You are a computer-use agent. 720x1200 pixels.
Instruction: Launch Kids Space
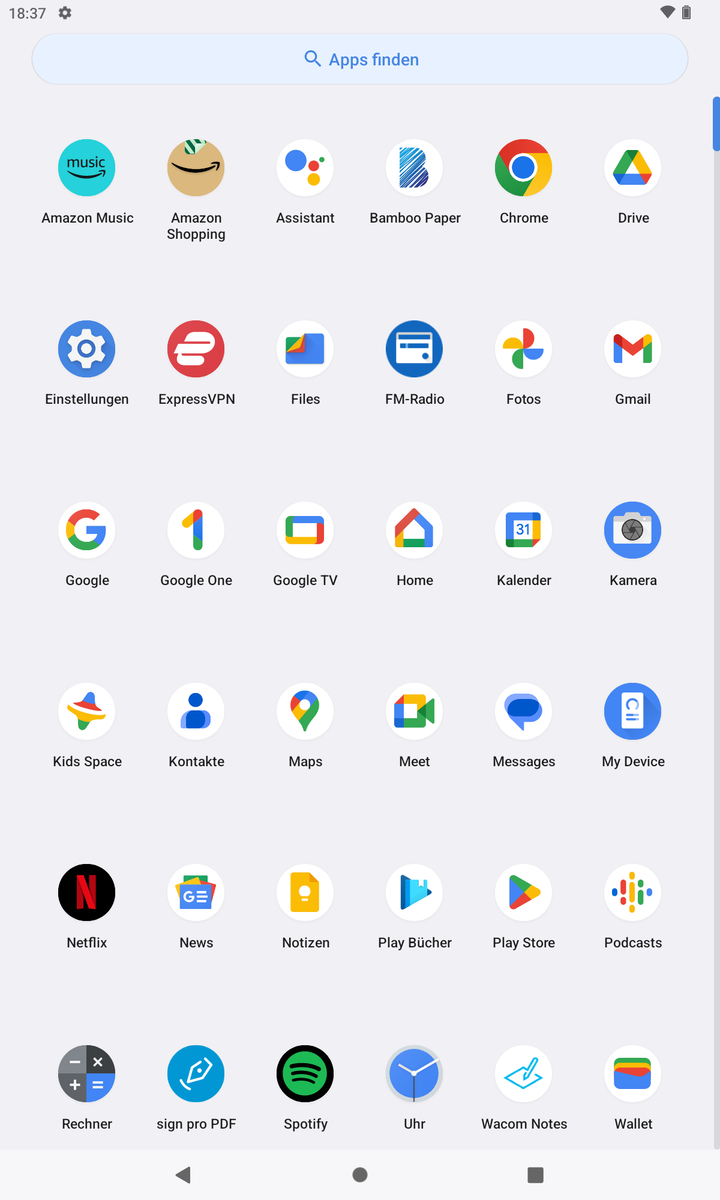pos(87,711)
